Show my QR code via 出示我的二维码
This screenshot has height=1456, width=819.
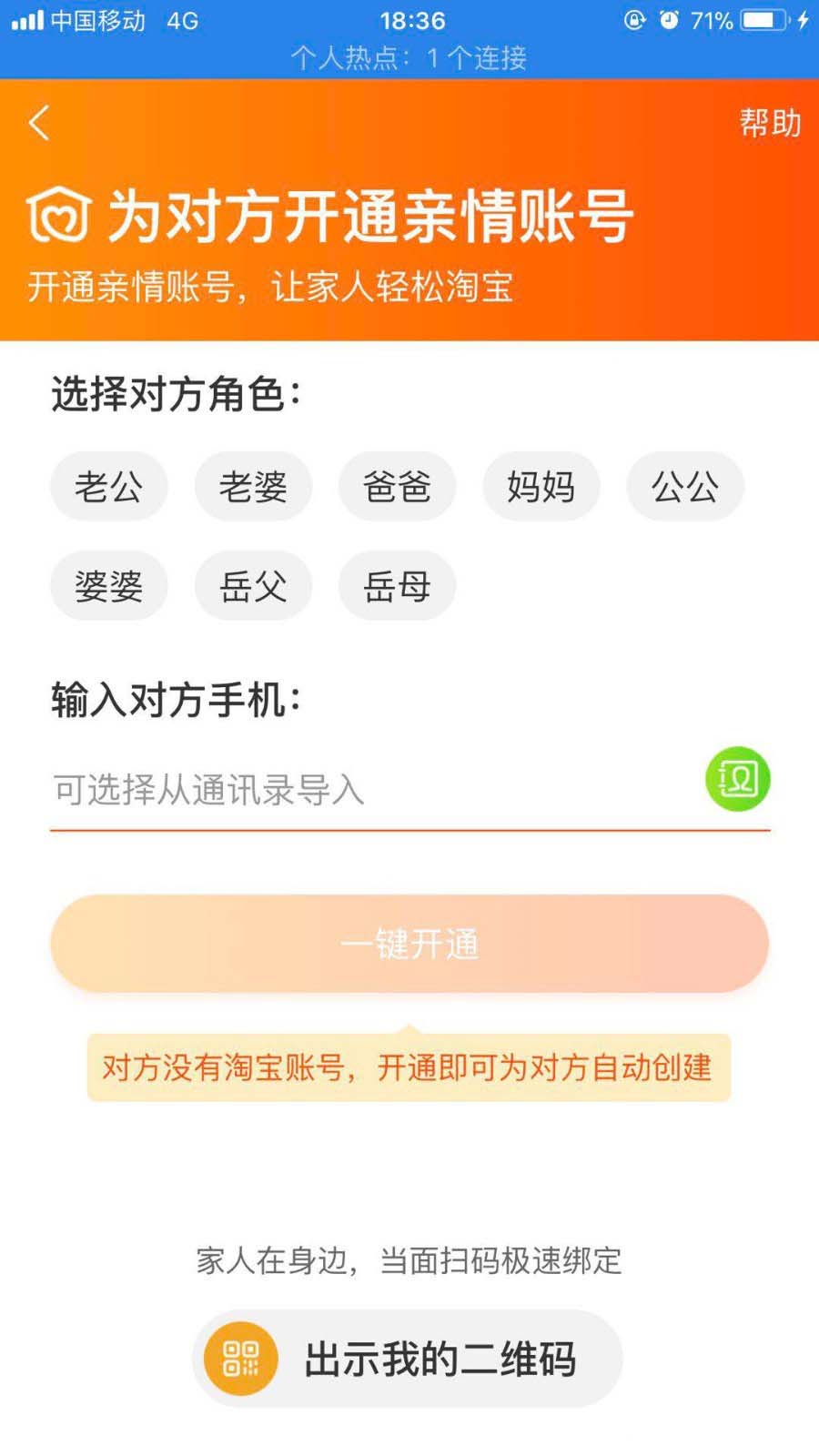click(x=408, y=1359)
